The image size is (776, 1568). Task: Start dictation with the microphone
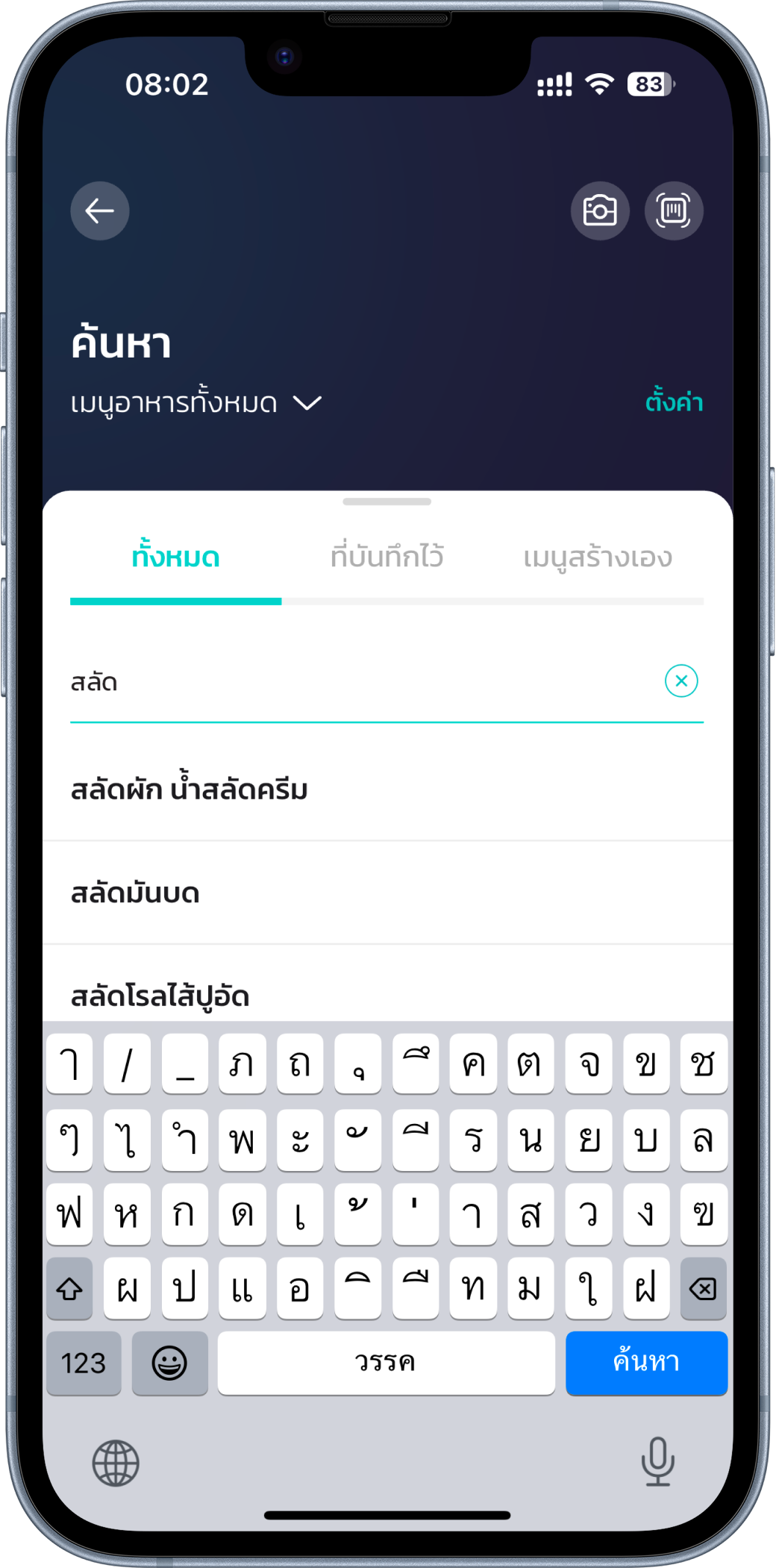[x=657, y=1461]
